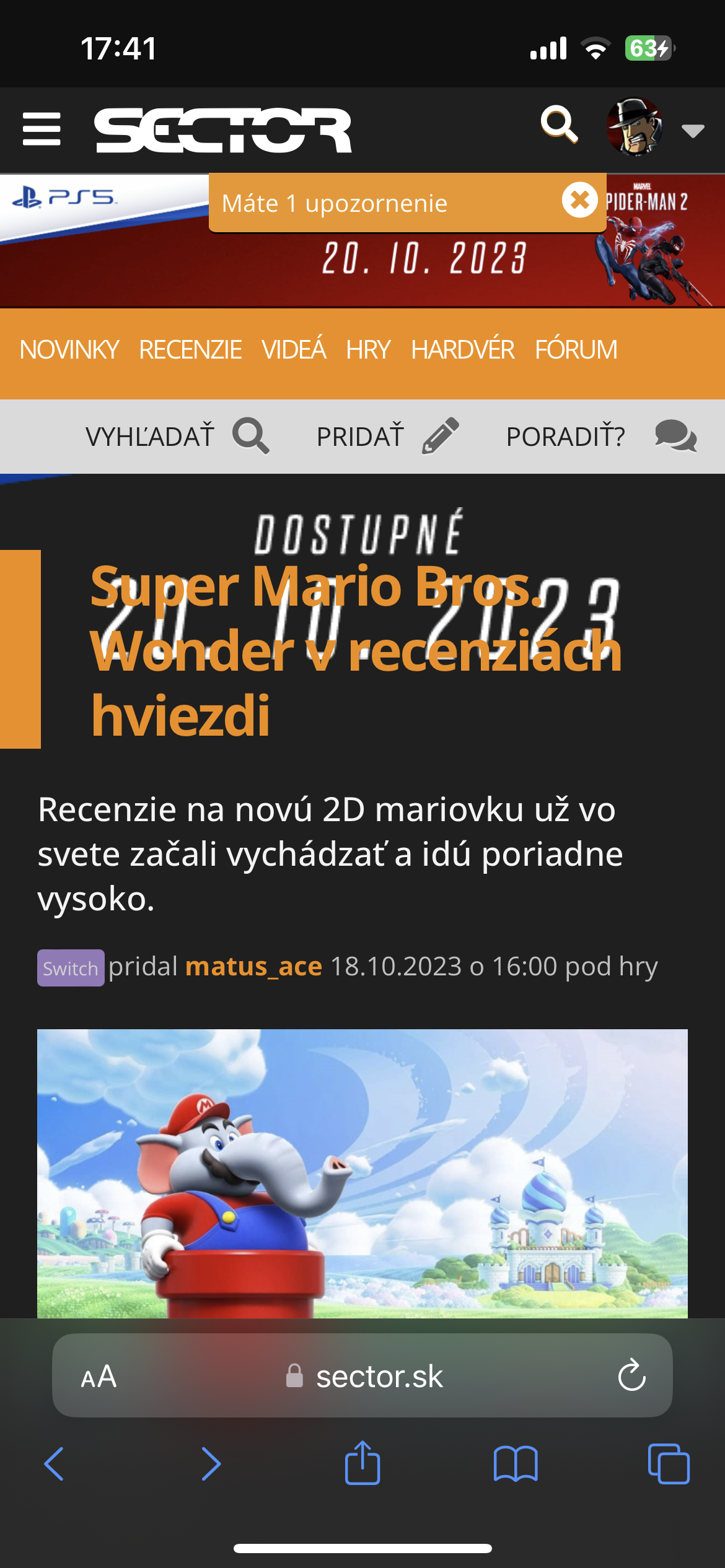The height and width of the screenshot is (1568, 725).
Task: Open Safari bookmarks
Action: (516, 1464)
